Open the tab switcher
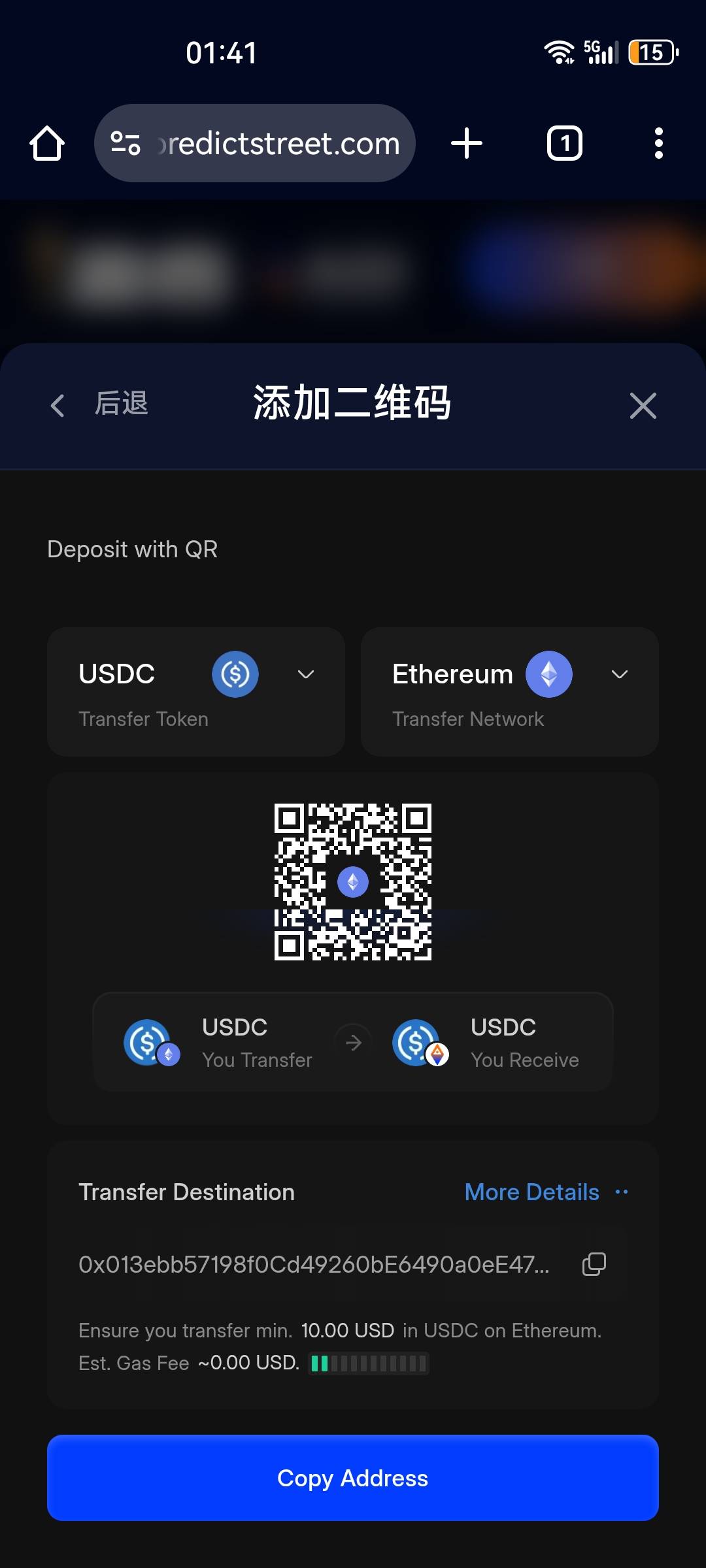706x1568 pixels. tap(565, 143)
